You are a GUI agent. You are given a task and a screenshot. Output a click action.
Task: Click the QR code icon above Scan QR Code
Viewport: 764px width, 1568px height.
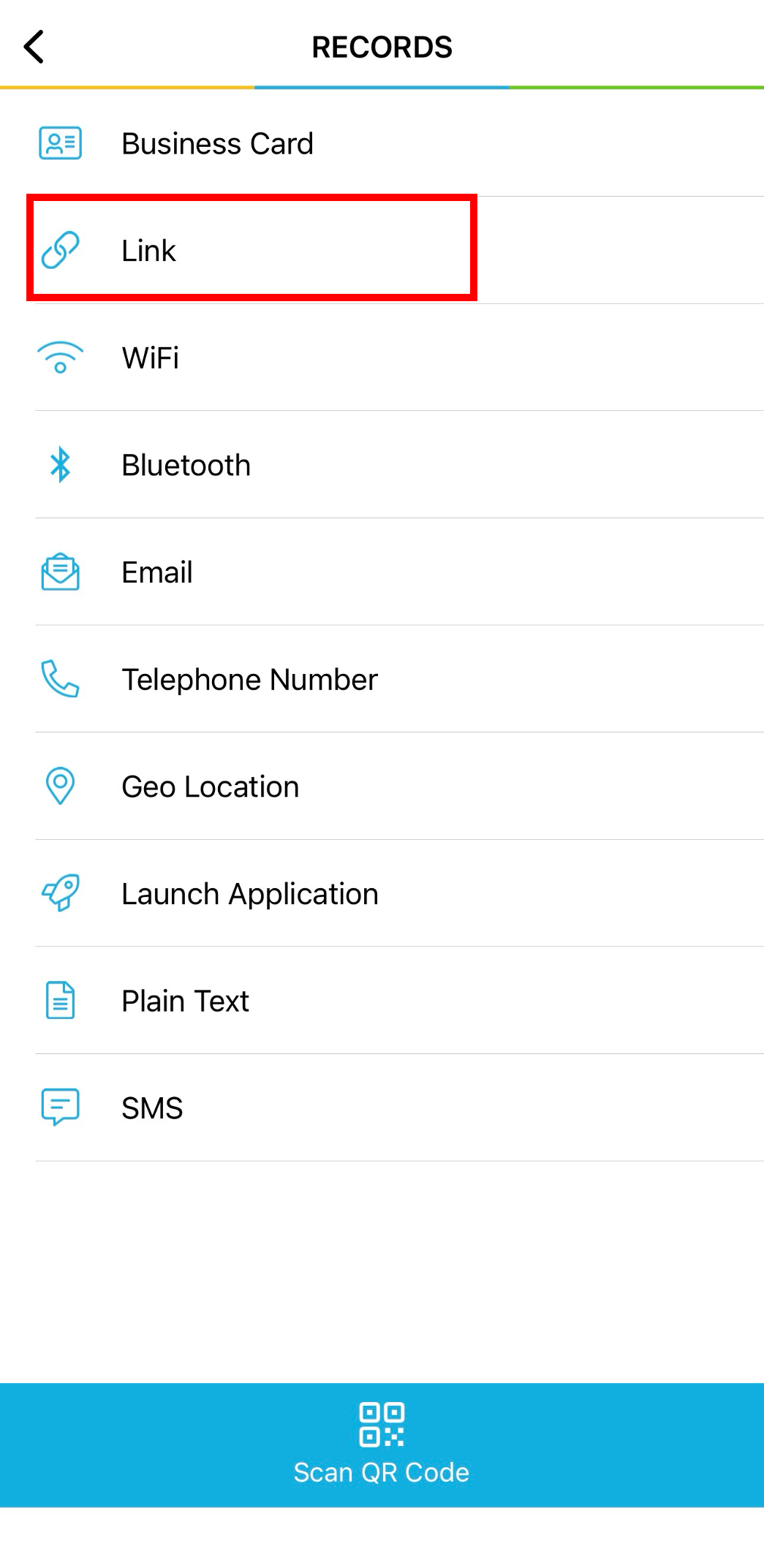coord(382,1425)
